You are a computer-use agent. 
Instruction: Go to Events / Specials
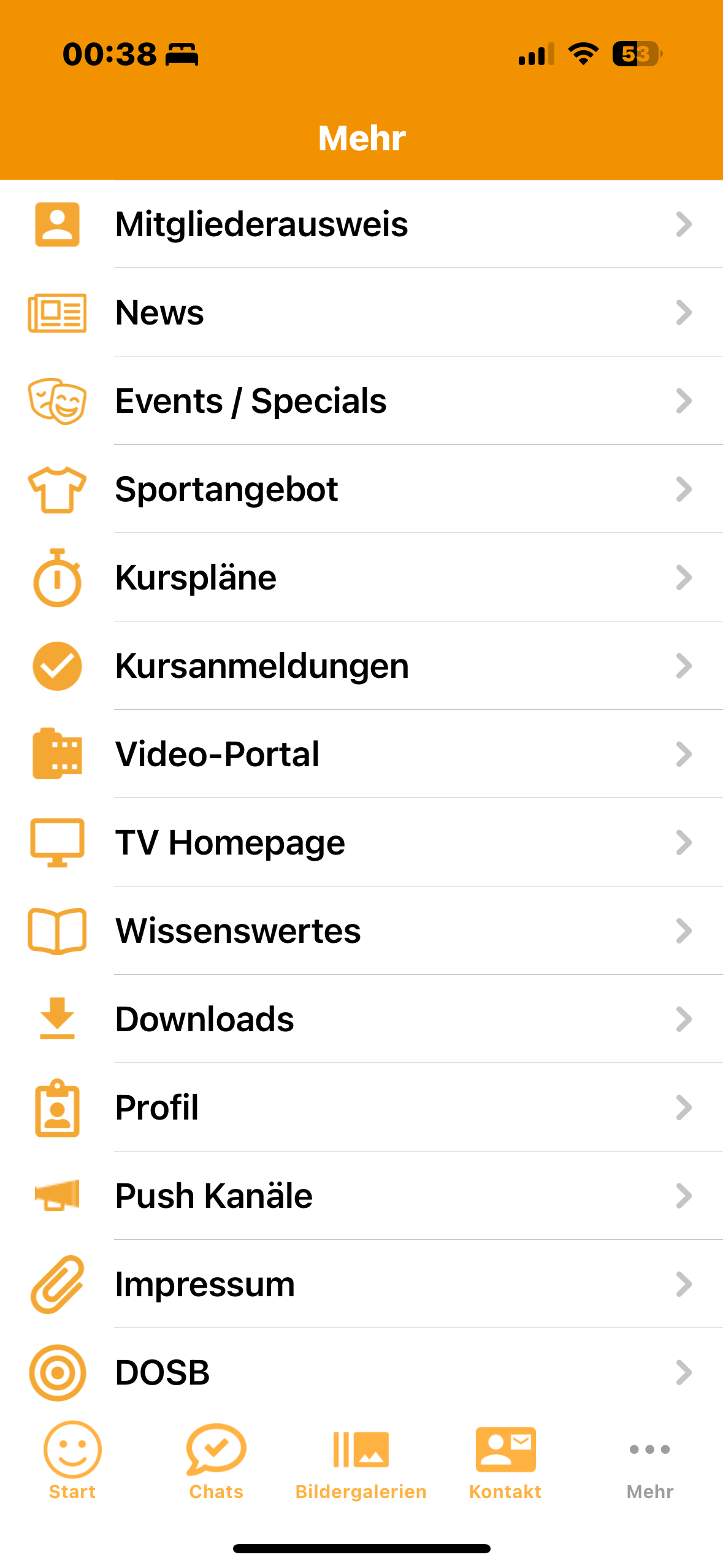click(x=362, y=401)
